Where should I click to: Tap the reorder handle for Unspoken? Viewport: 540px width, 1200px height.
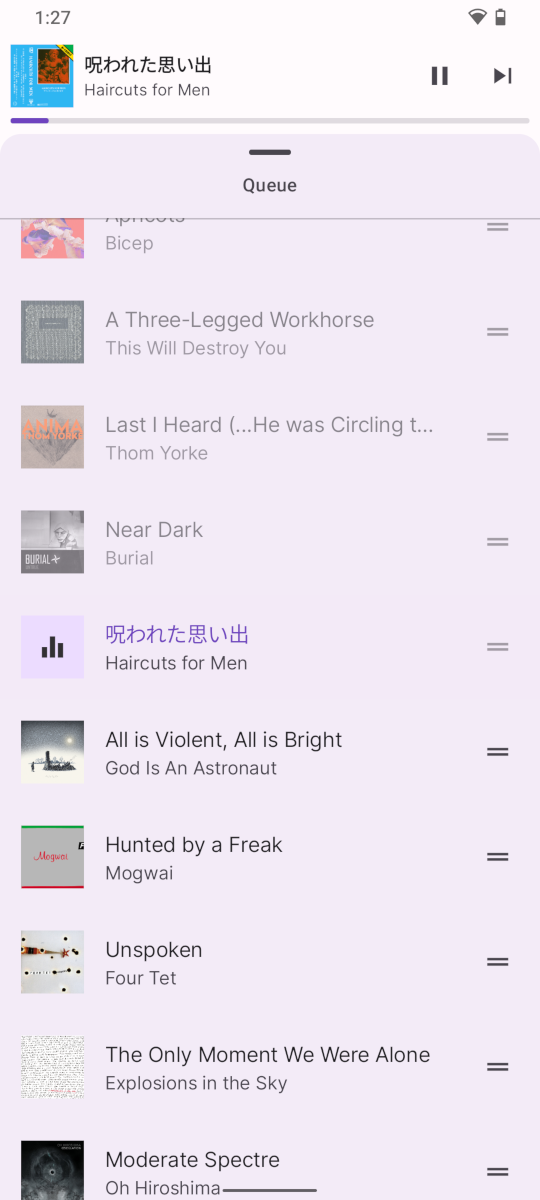pos(498,962)
